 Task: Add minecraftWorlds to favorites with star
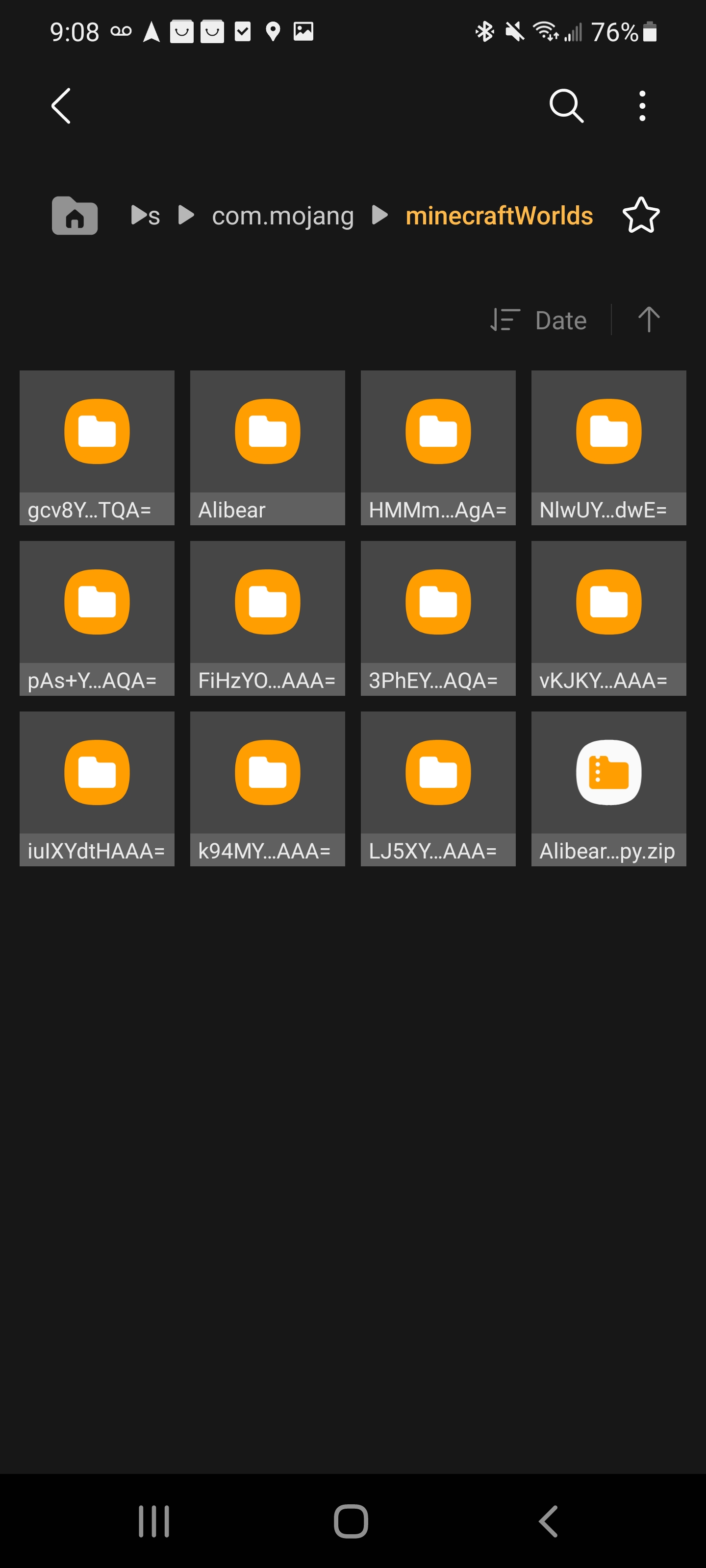(641, 216)
